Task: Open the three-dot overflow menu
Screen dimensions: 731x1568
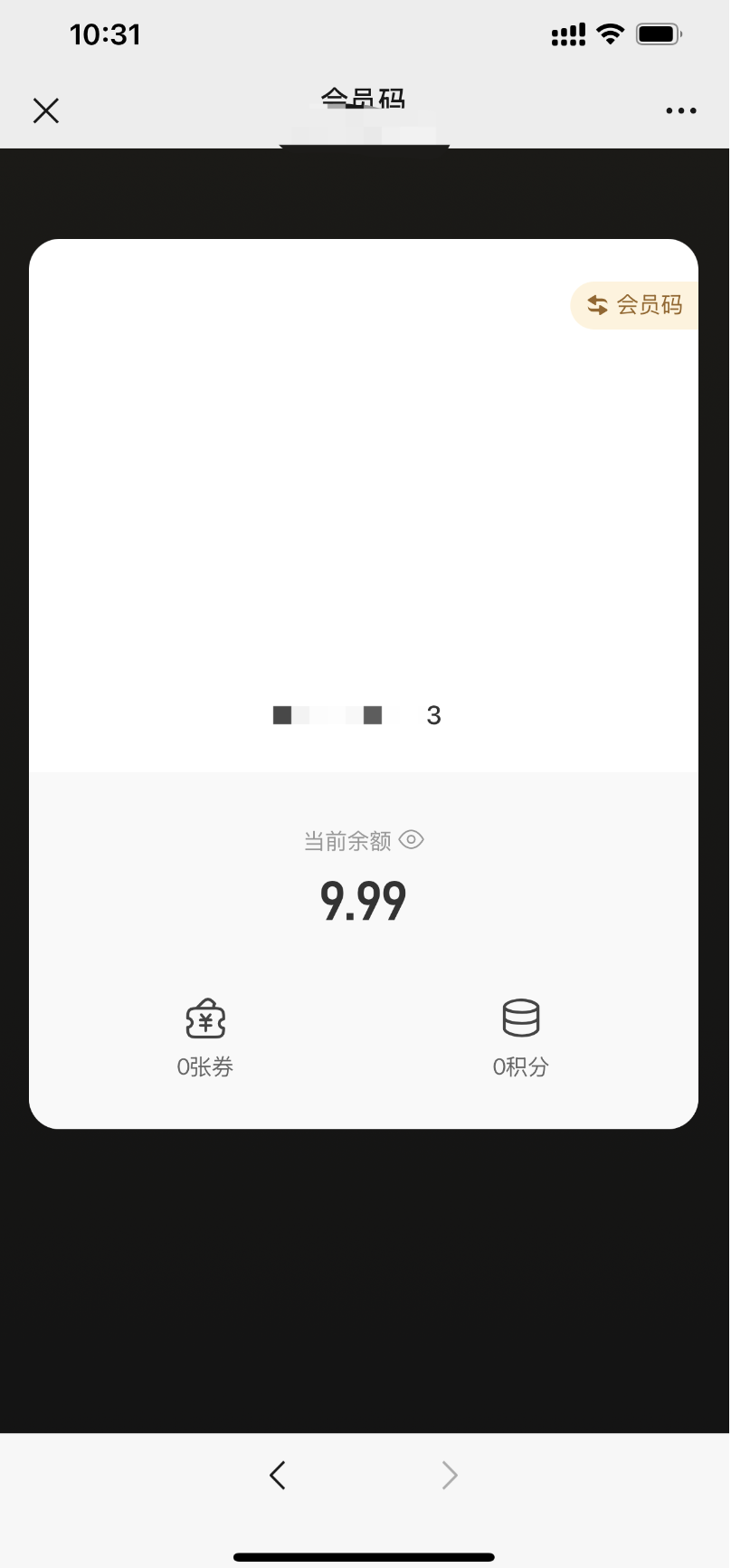Action: (x=680, y=110)
